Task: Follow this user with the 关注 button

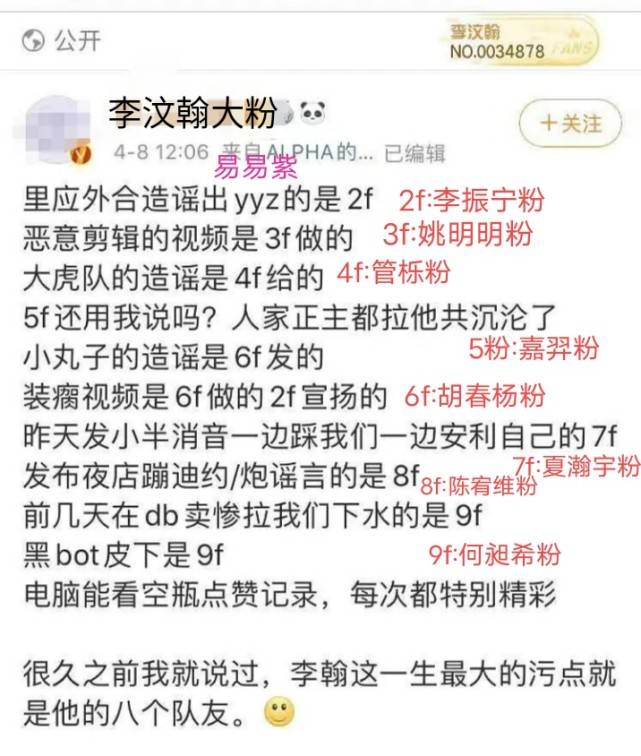Action: 571,124
